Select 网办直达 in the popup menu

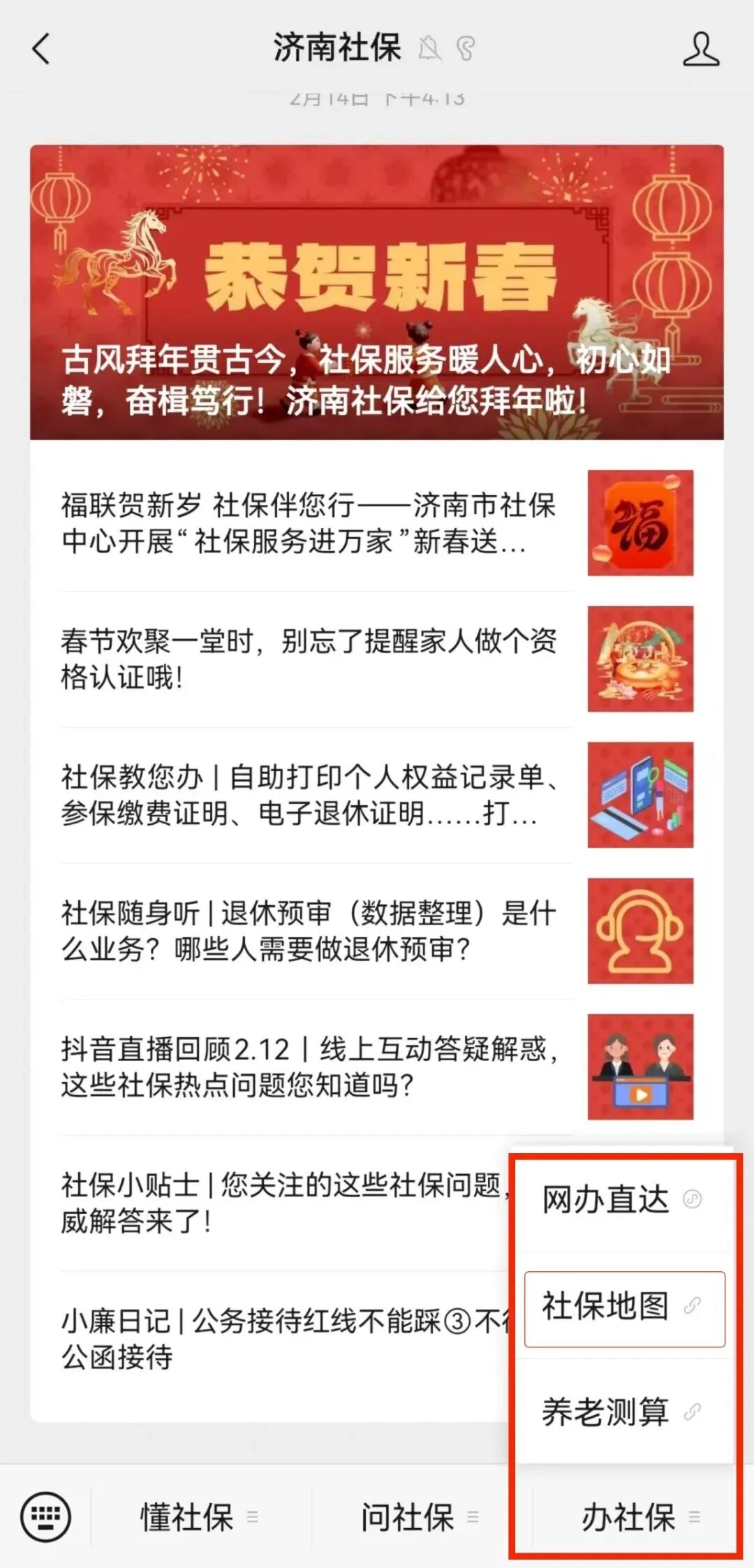tap(621, 1199)
